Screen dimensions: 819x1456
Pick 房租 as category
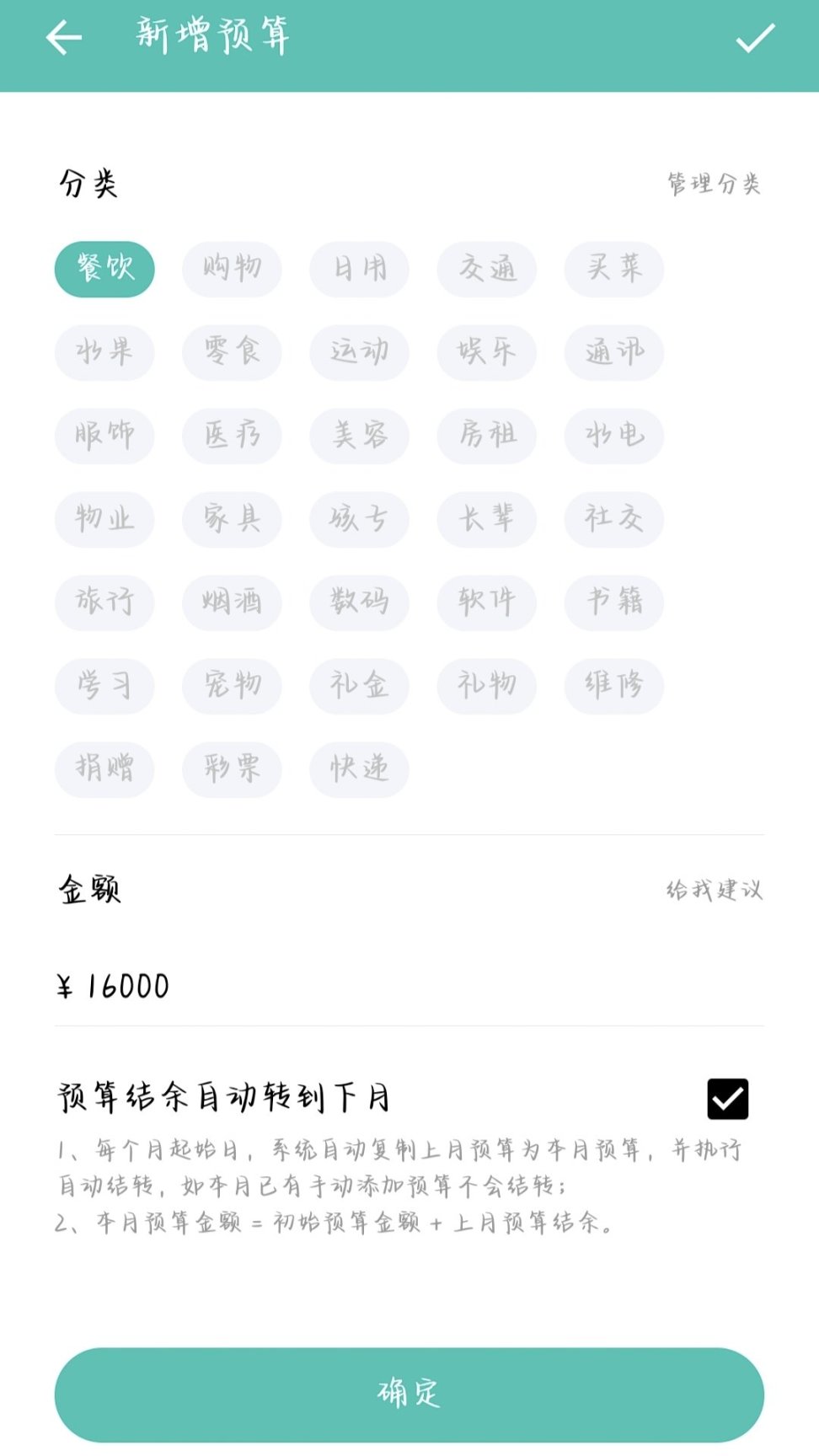487,435
